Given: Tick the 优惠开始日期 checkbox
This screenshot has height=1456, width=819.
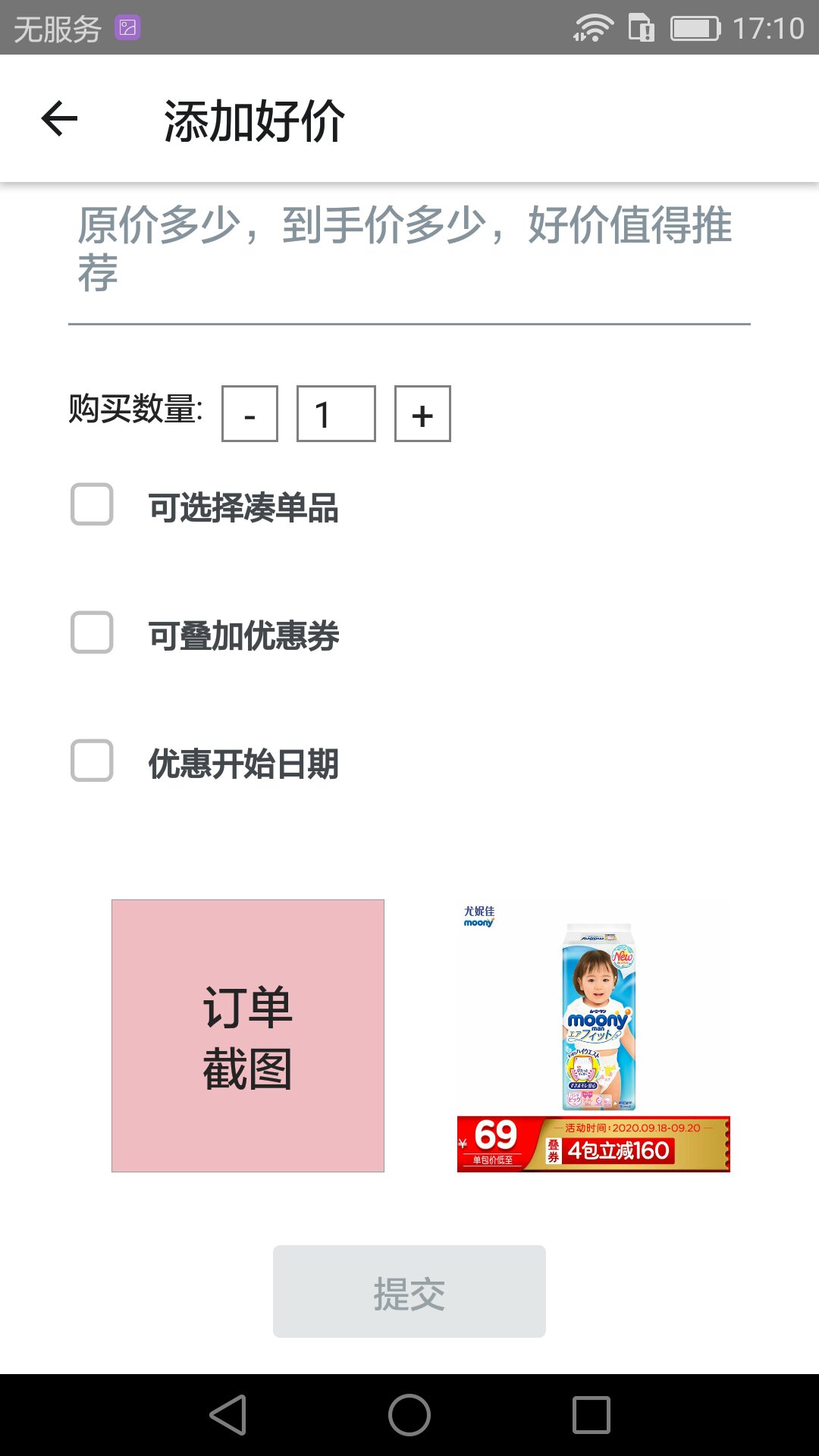Looking at the screenshot, I should point(92,761).
